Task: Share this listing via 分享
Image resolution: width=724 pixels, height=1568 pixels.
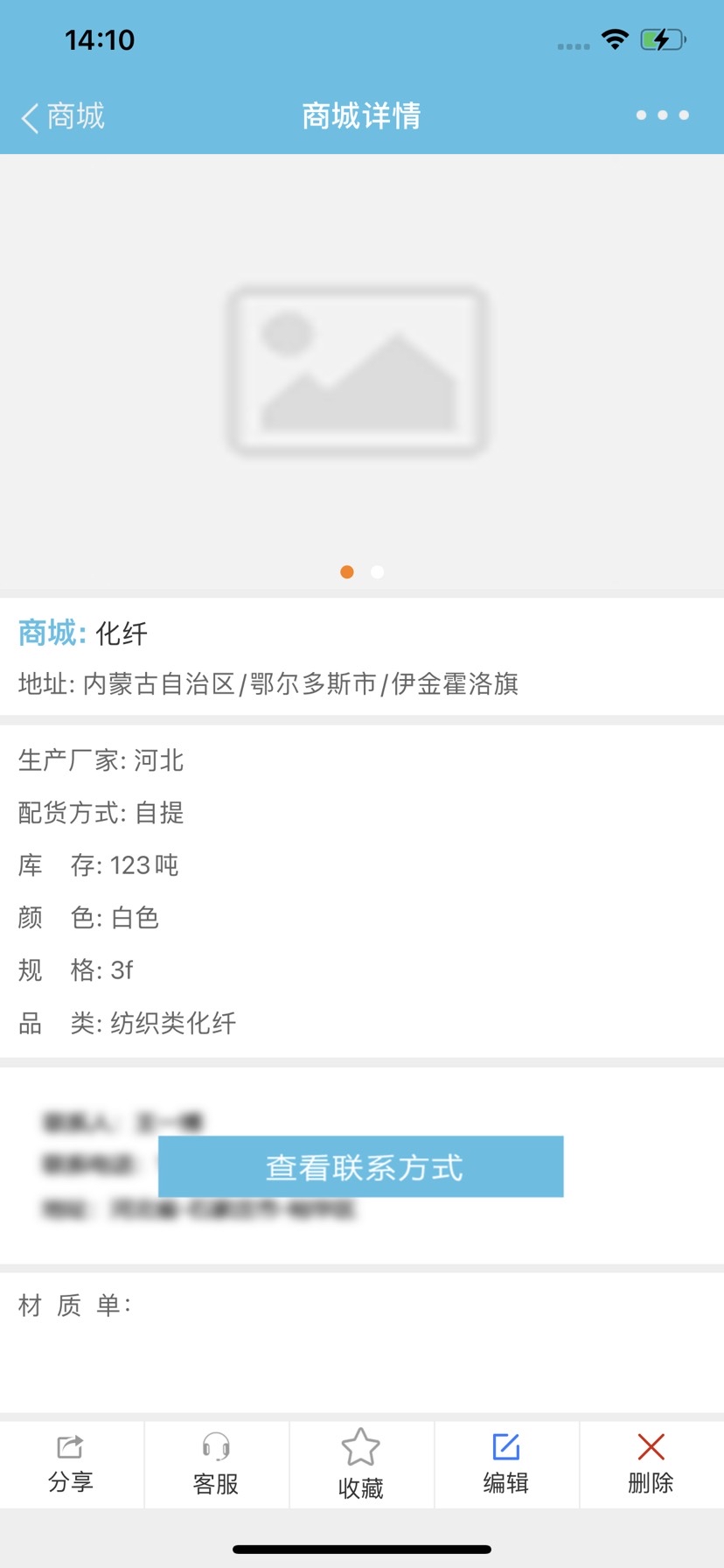Action: pos(71,1464)
